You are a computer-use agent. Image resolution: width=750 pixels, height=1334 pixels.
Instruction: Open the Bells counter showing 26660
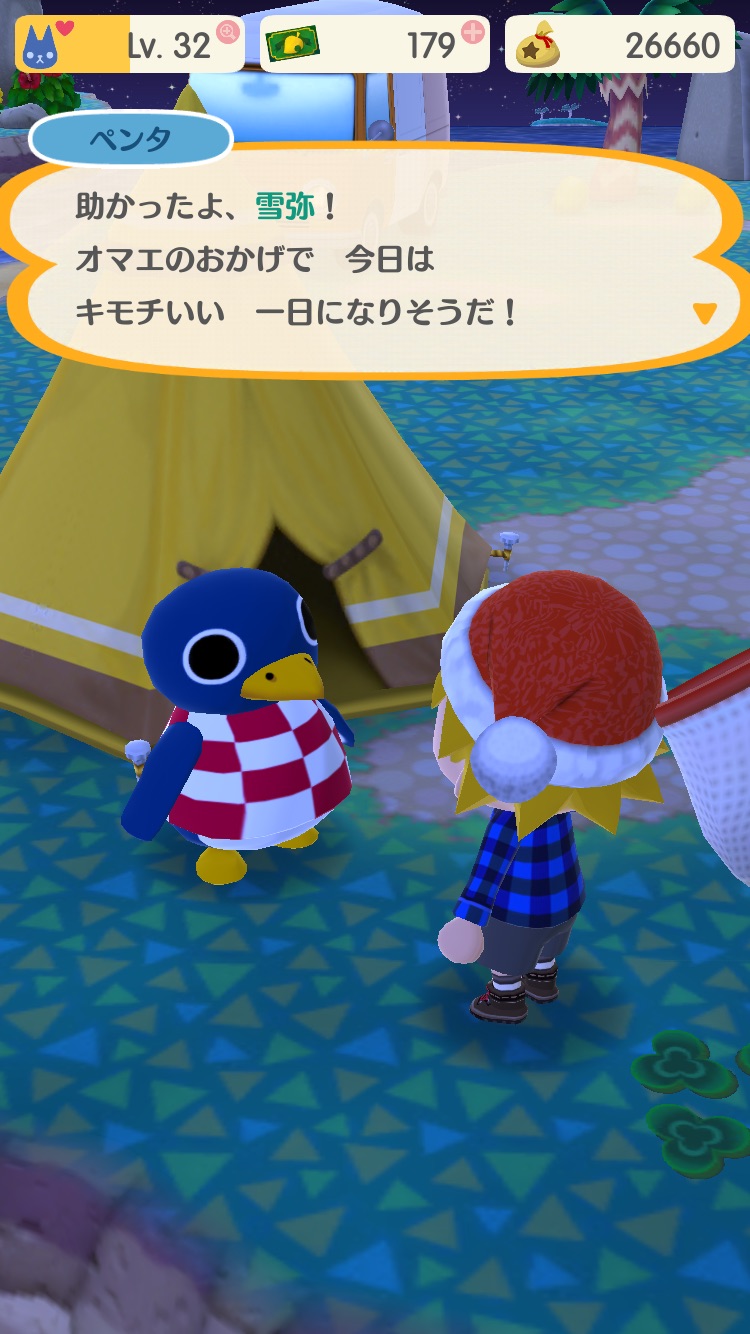coord(620,45)
